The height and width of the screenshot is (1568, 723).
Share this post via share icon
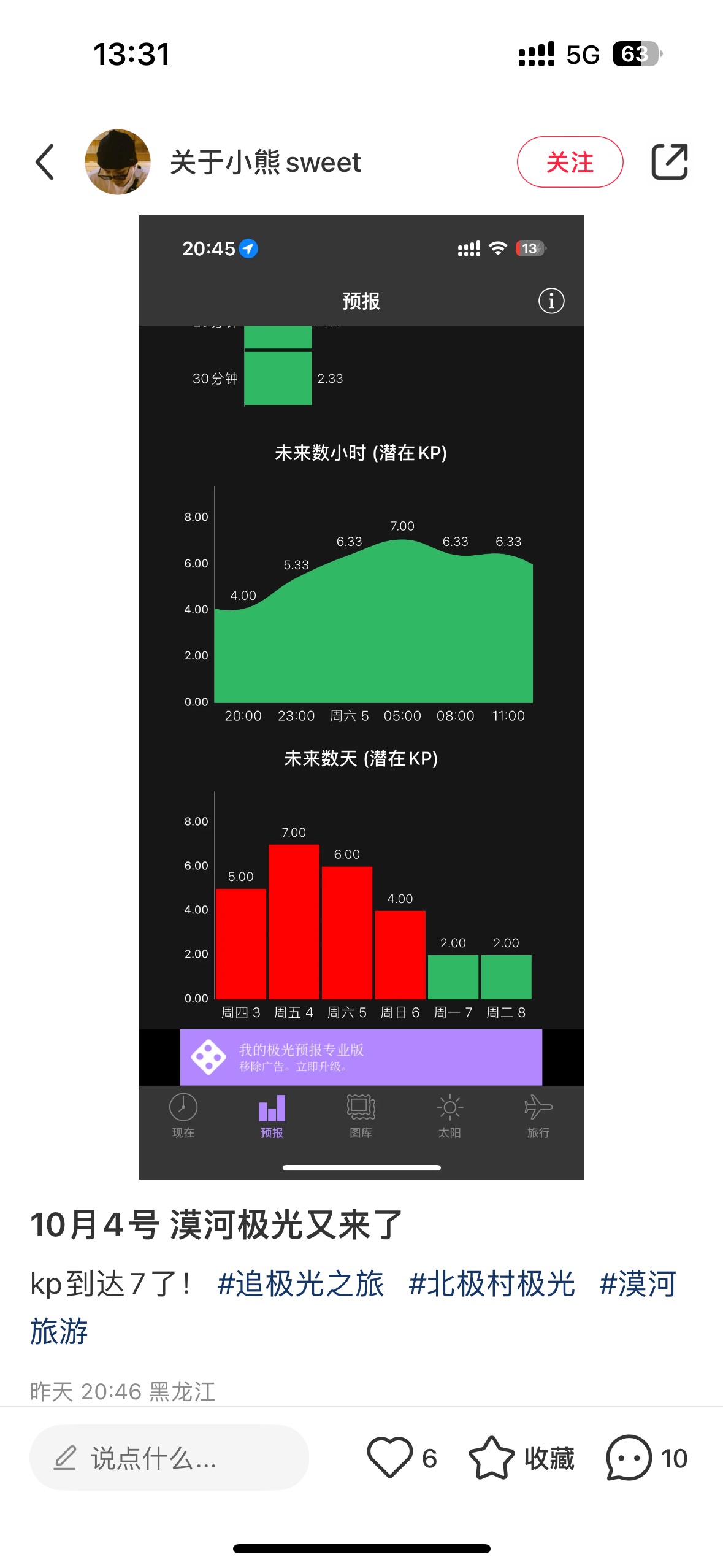[669, 162]
